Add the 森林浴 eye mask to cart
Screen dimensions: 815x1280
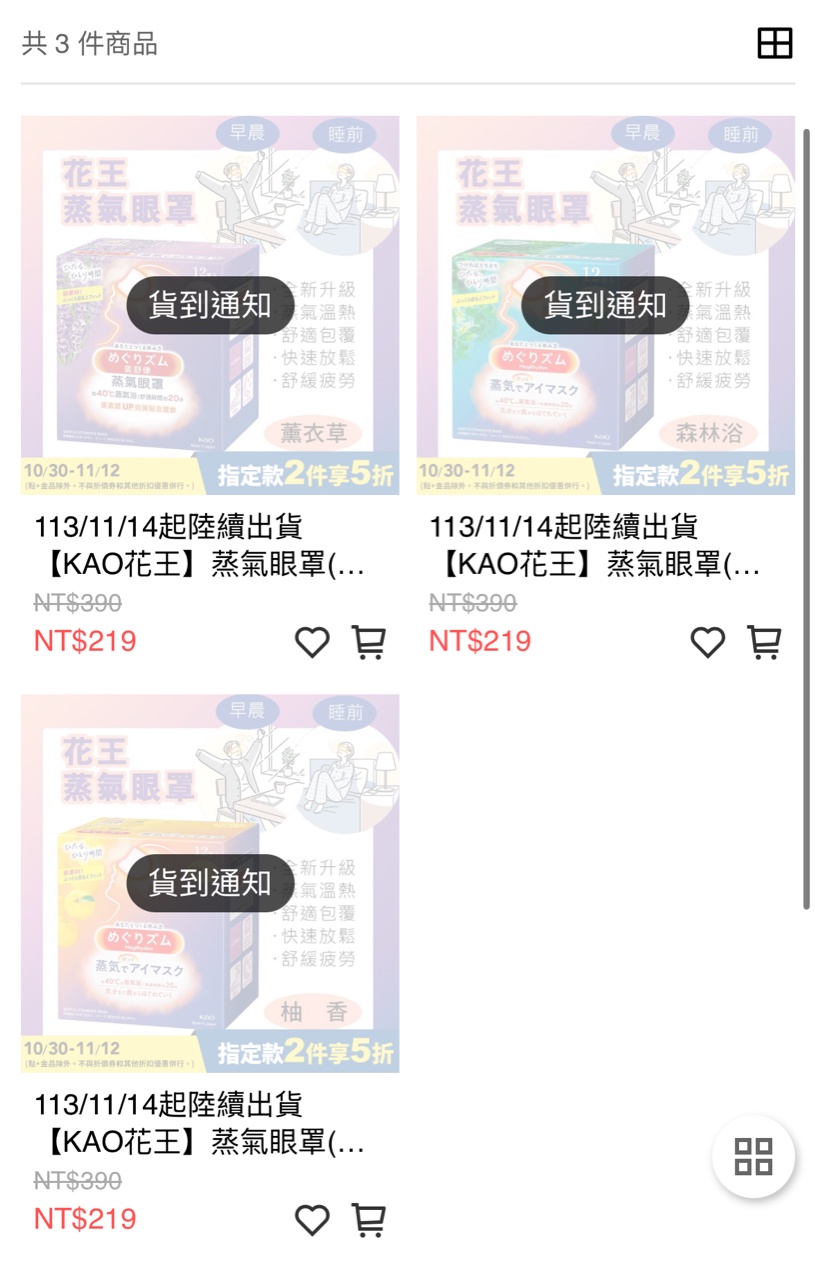click(765, 642)
